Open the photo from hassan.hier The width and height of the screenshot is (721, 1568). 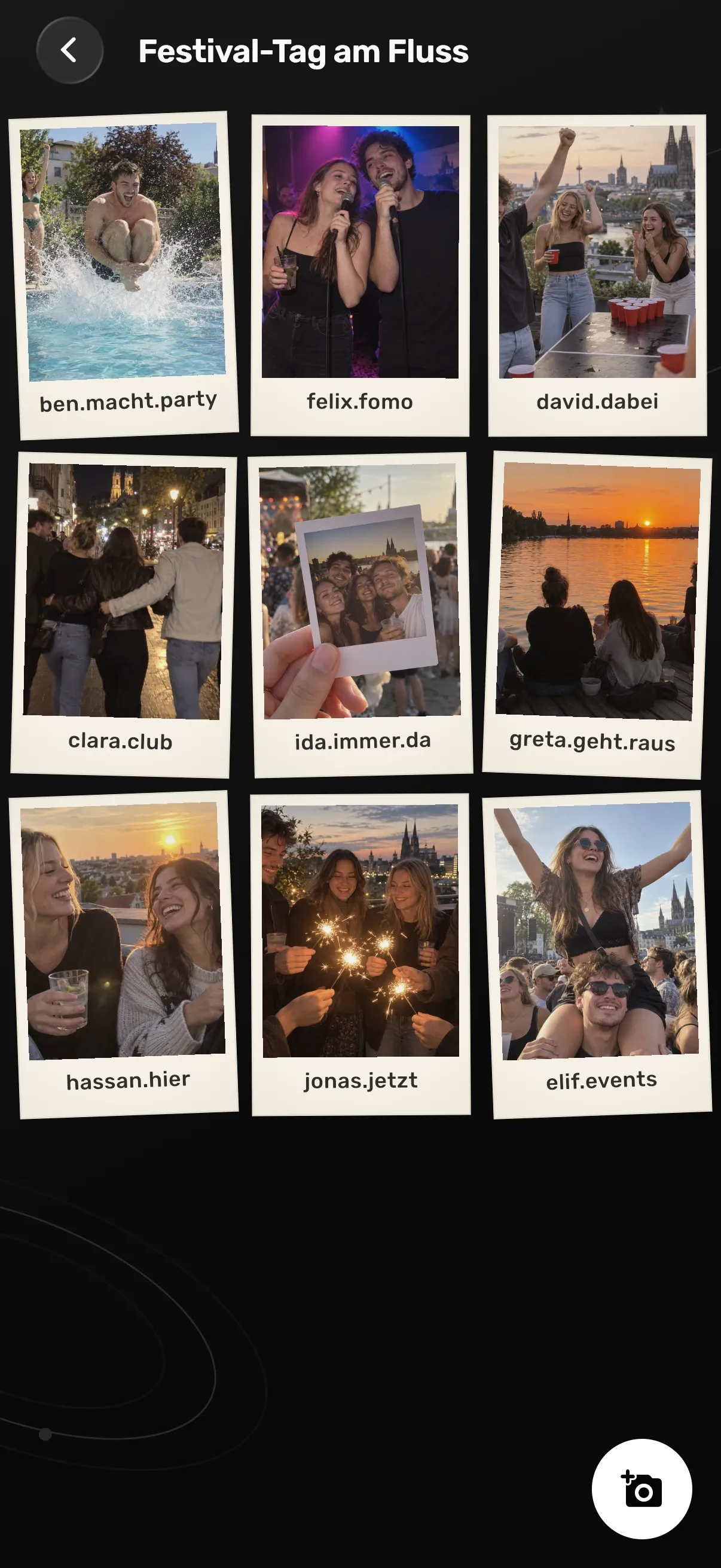pyautogui.click(x=124, y=954)
